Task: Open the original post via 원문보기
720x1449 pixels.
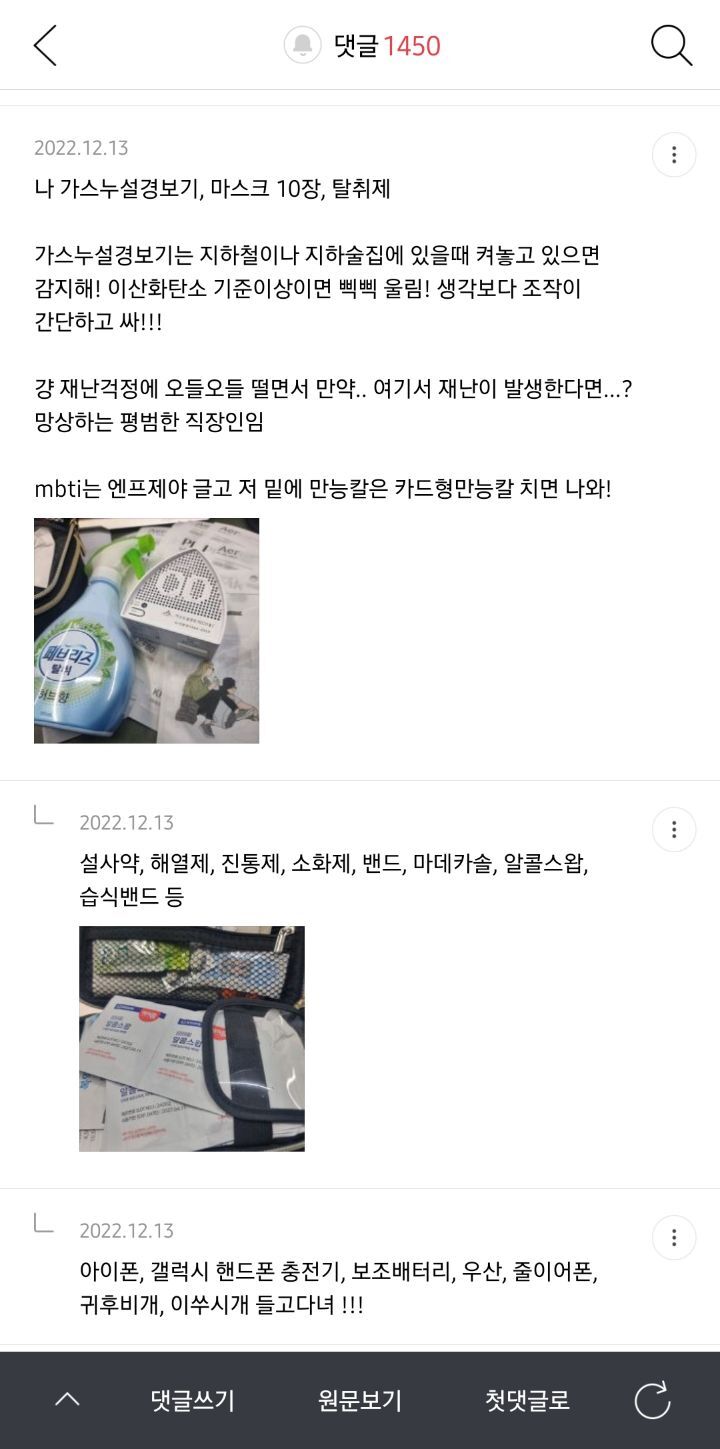Action: point(360,1400)
